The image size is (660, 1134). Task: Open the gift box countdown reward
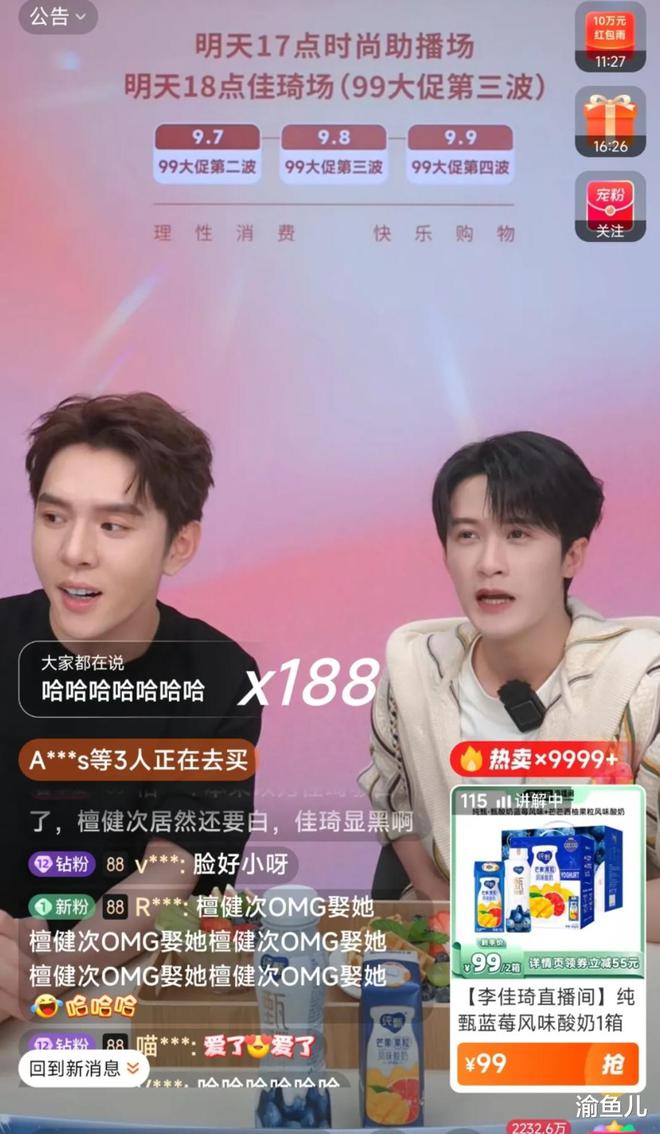coord(609,122)
